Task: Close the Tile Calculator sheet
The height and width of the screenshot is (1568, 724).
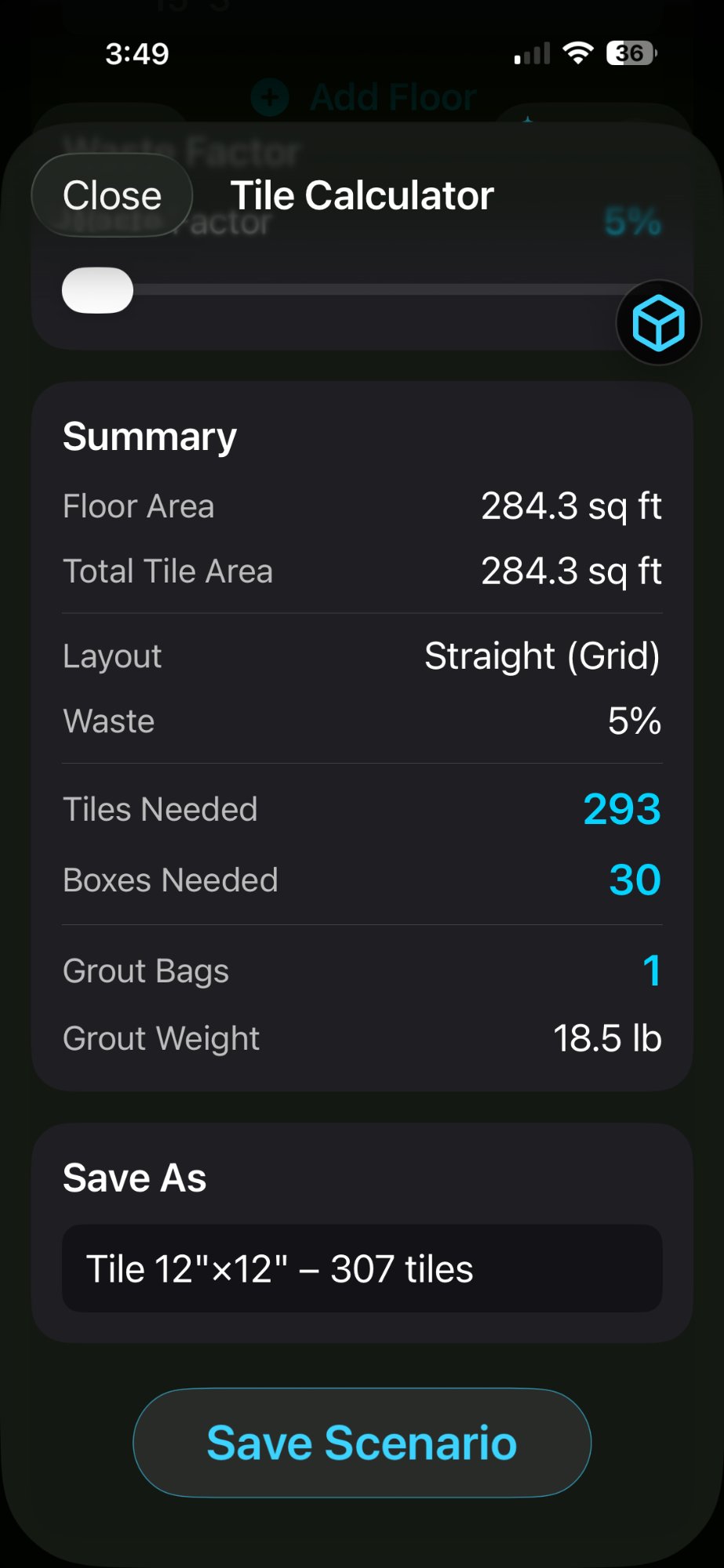Action: [x=112, y=195]
